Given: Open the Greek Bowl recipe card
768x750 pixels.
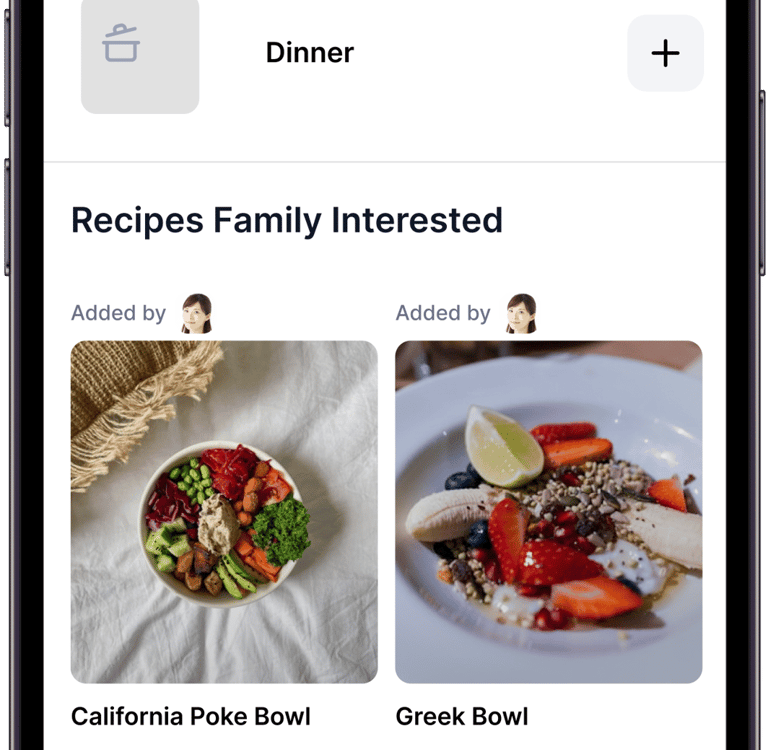Looking at the screenshot, I should [548, 512].
